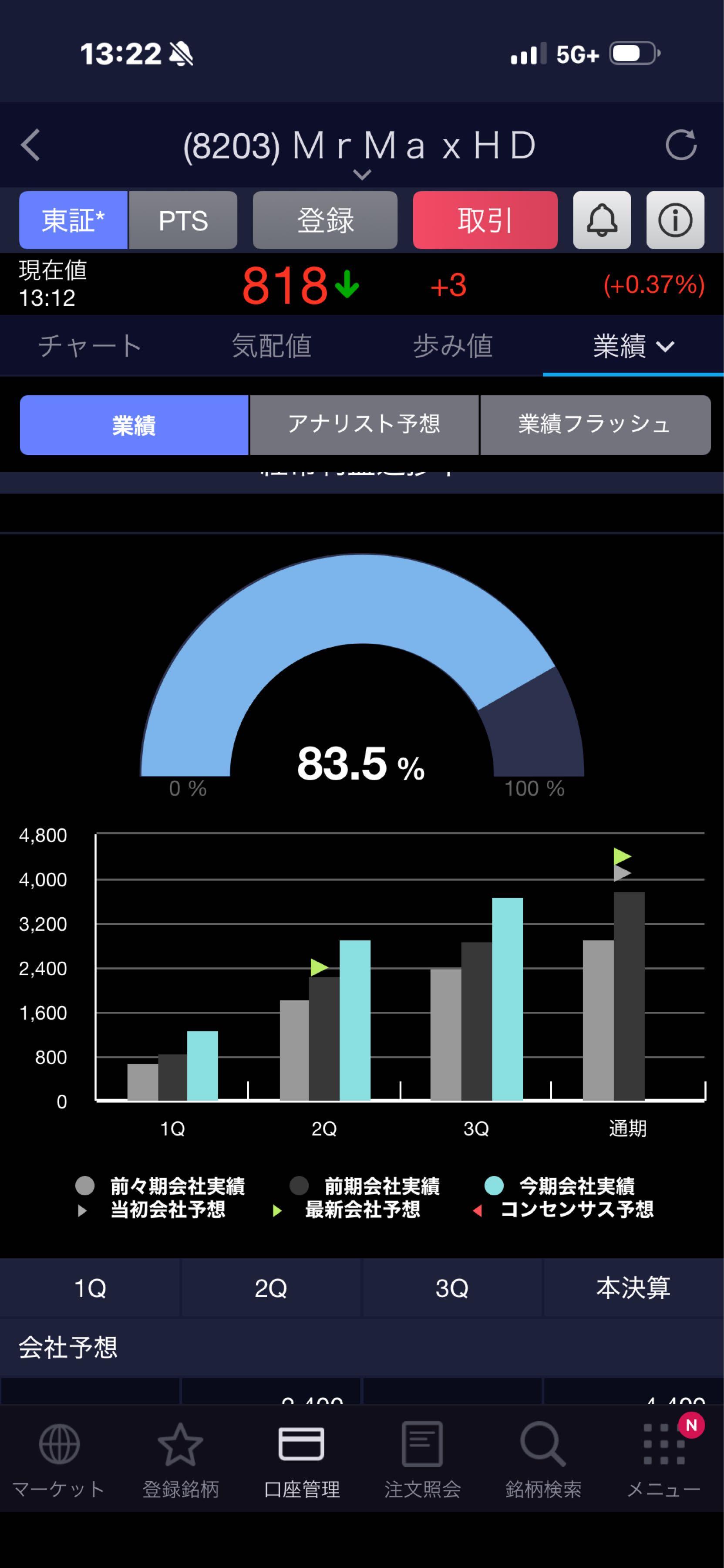Screen dimensions: 724x1568
Task: Select the 東証 market button
Action: 73,220
